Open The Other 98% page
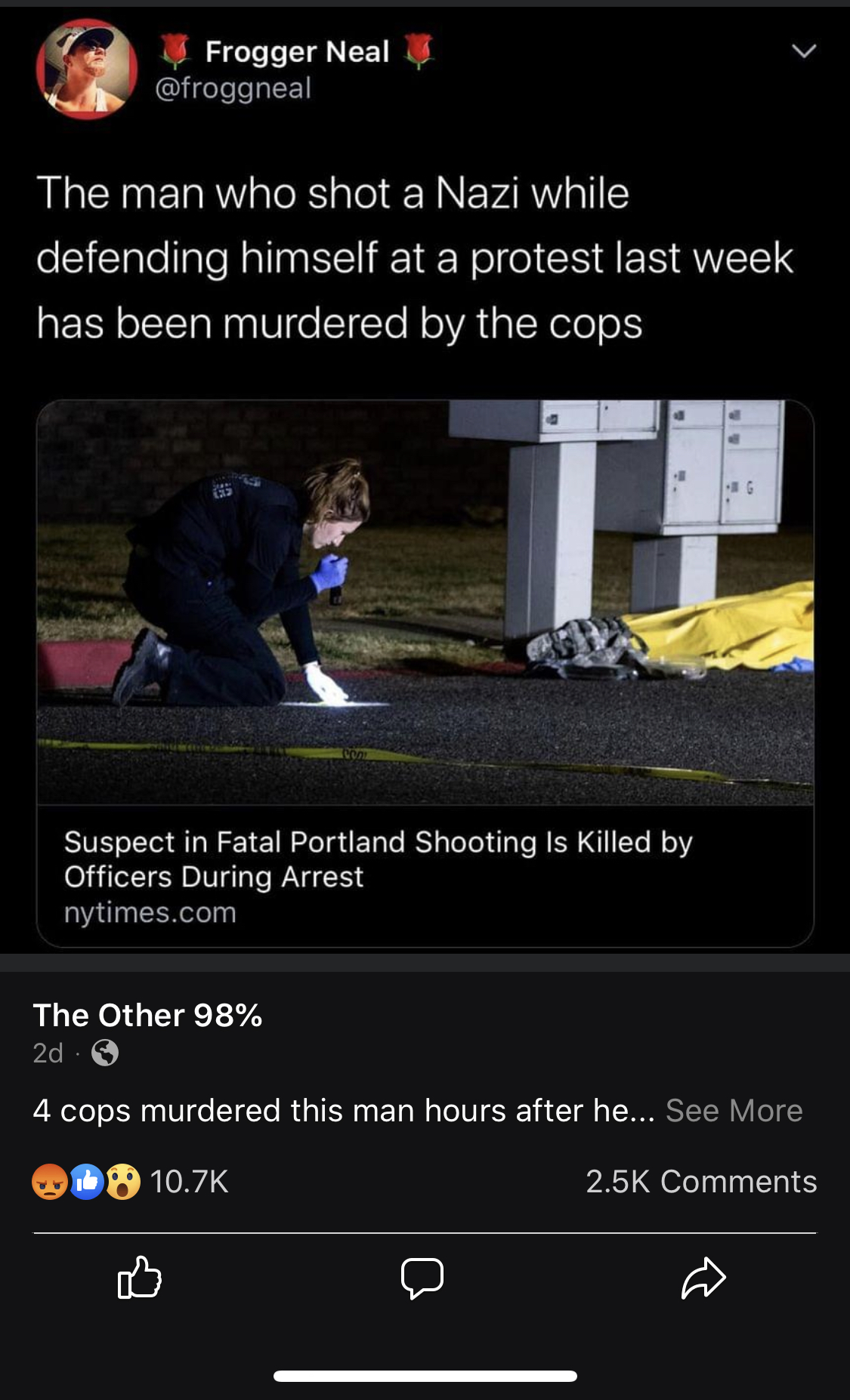Image resolution: width=850 pixels, height=1400 pixels. (x=147, y=1016)
